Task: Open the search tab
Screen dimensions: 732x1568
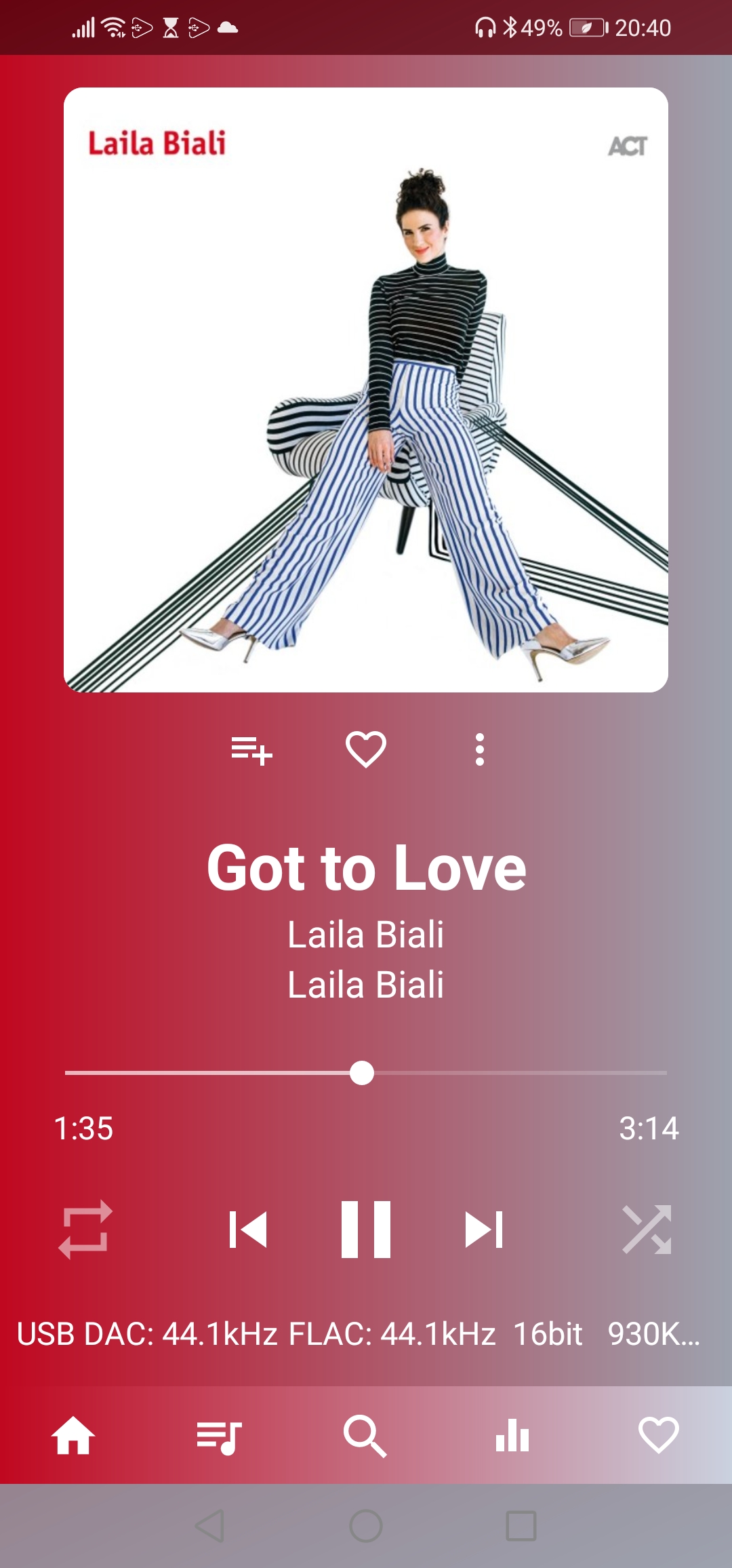Action: point(365,1436)
